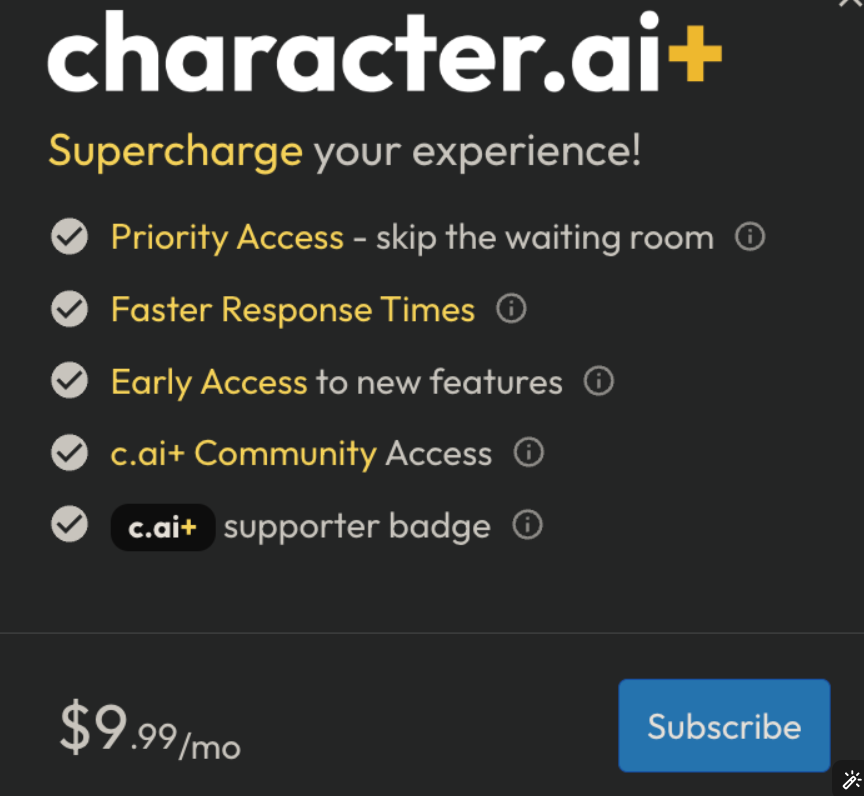This screenshot has width=864, height=796.
Task: Close the character.ai+ dialog
Action: (x=852, y=3)
